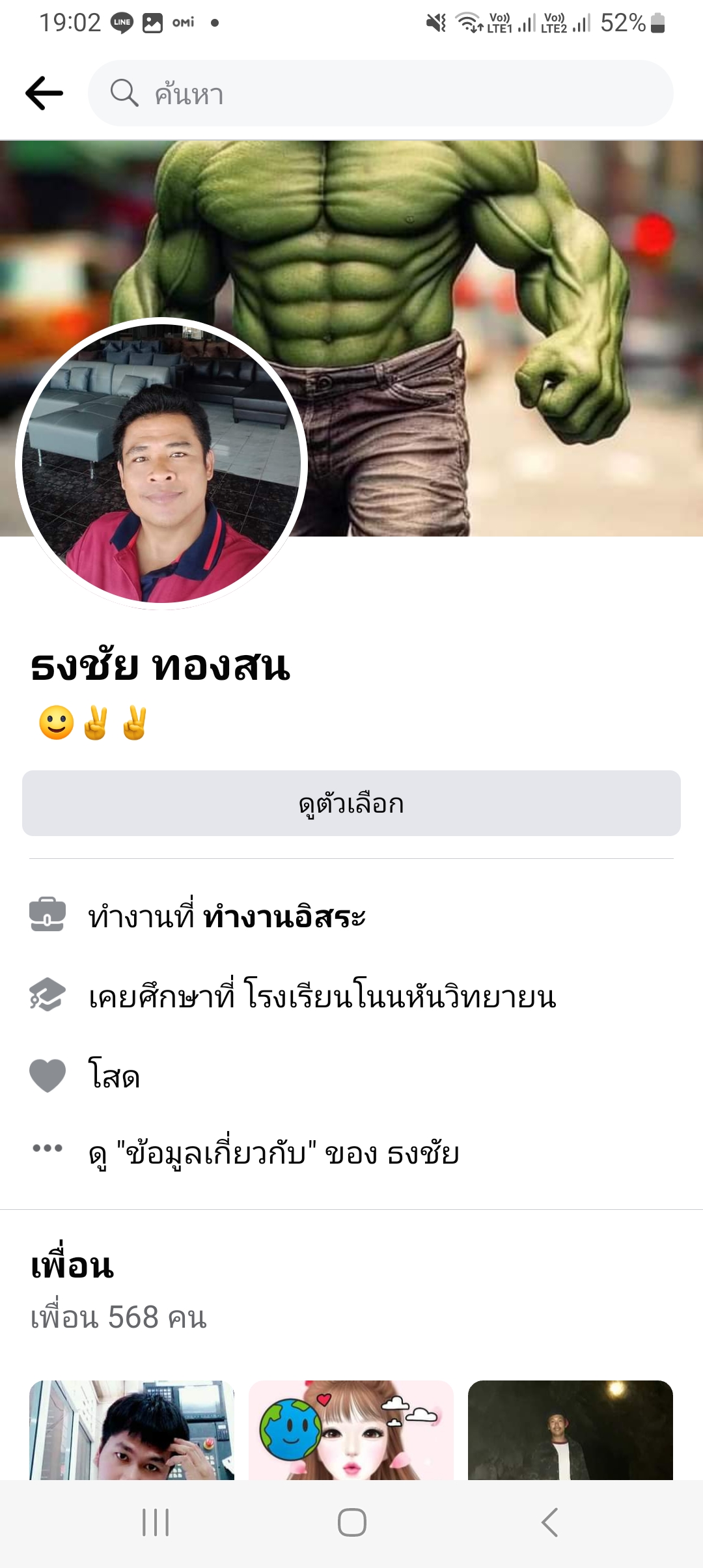Tap the ค้นหา search field
The image size is (703, 1568).
380,93
